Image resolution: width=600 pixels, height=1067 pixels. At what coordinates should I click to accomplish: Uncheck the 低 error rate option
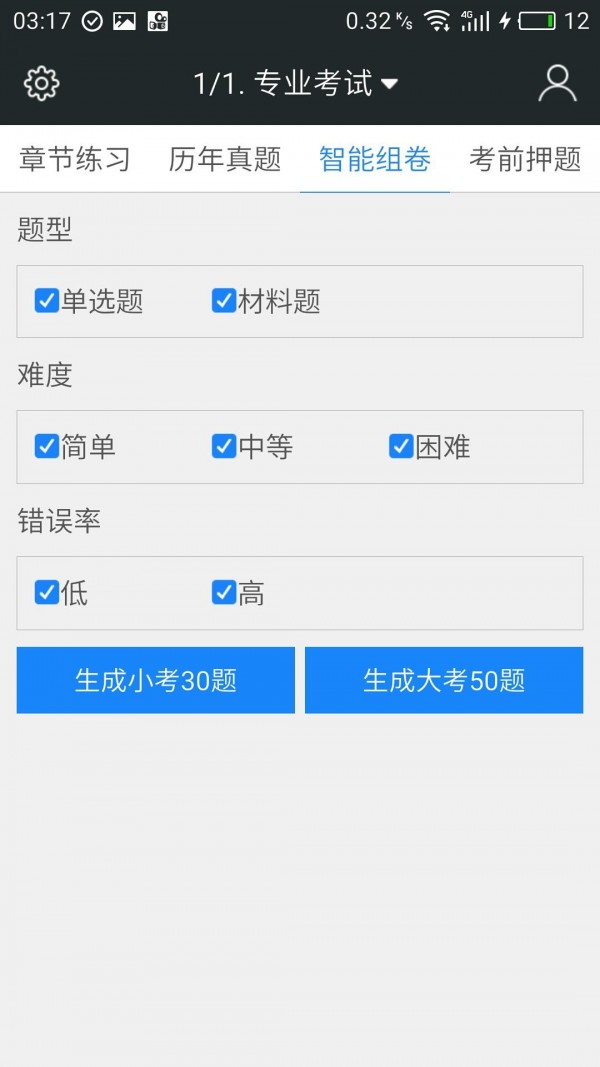[x=47, y=593]
